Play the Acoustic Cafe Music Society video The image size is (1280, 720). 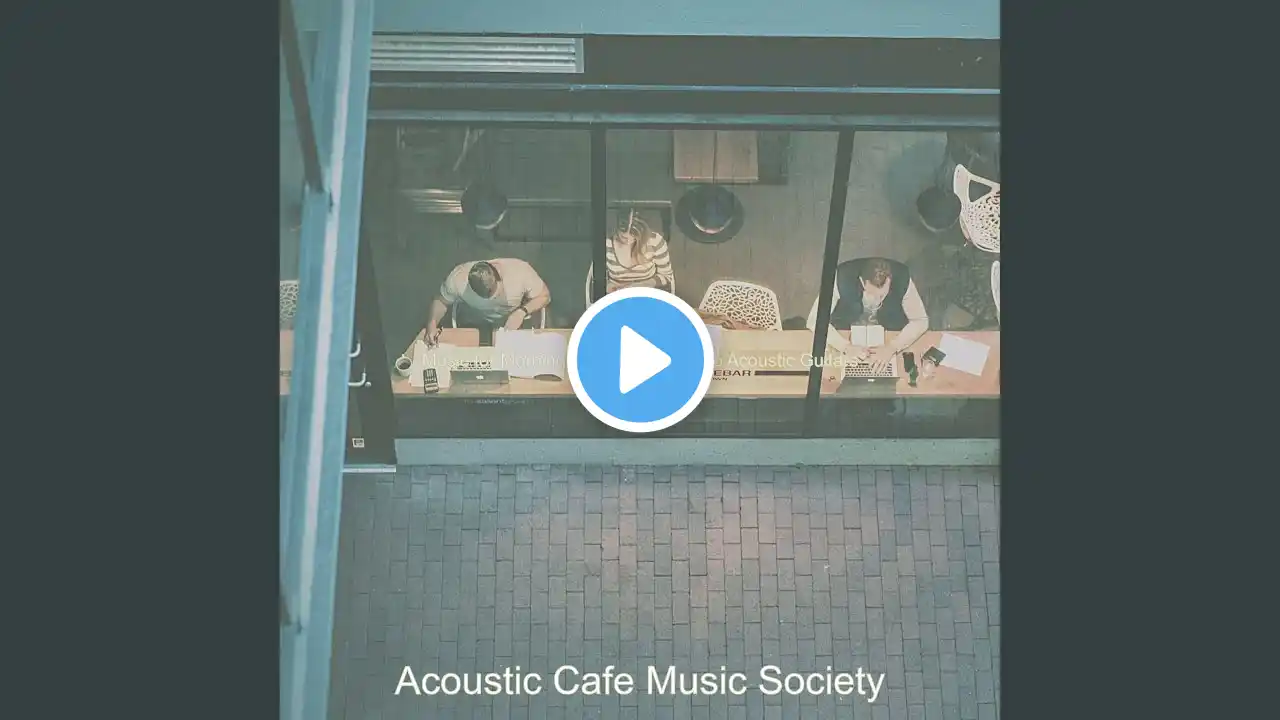click(x=640, y=360)
